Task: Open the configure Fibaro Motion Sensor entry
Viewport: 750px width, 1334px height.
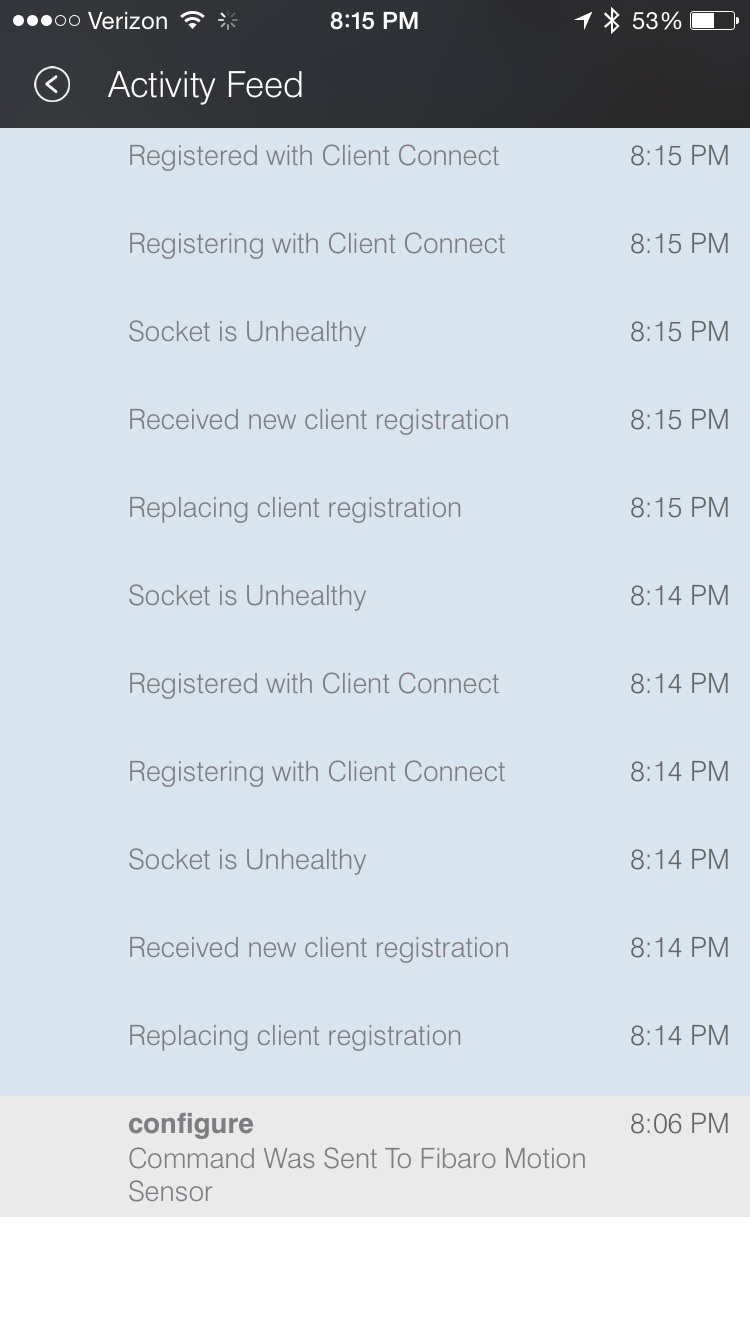Action: click(375, 1156)
